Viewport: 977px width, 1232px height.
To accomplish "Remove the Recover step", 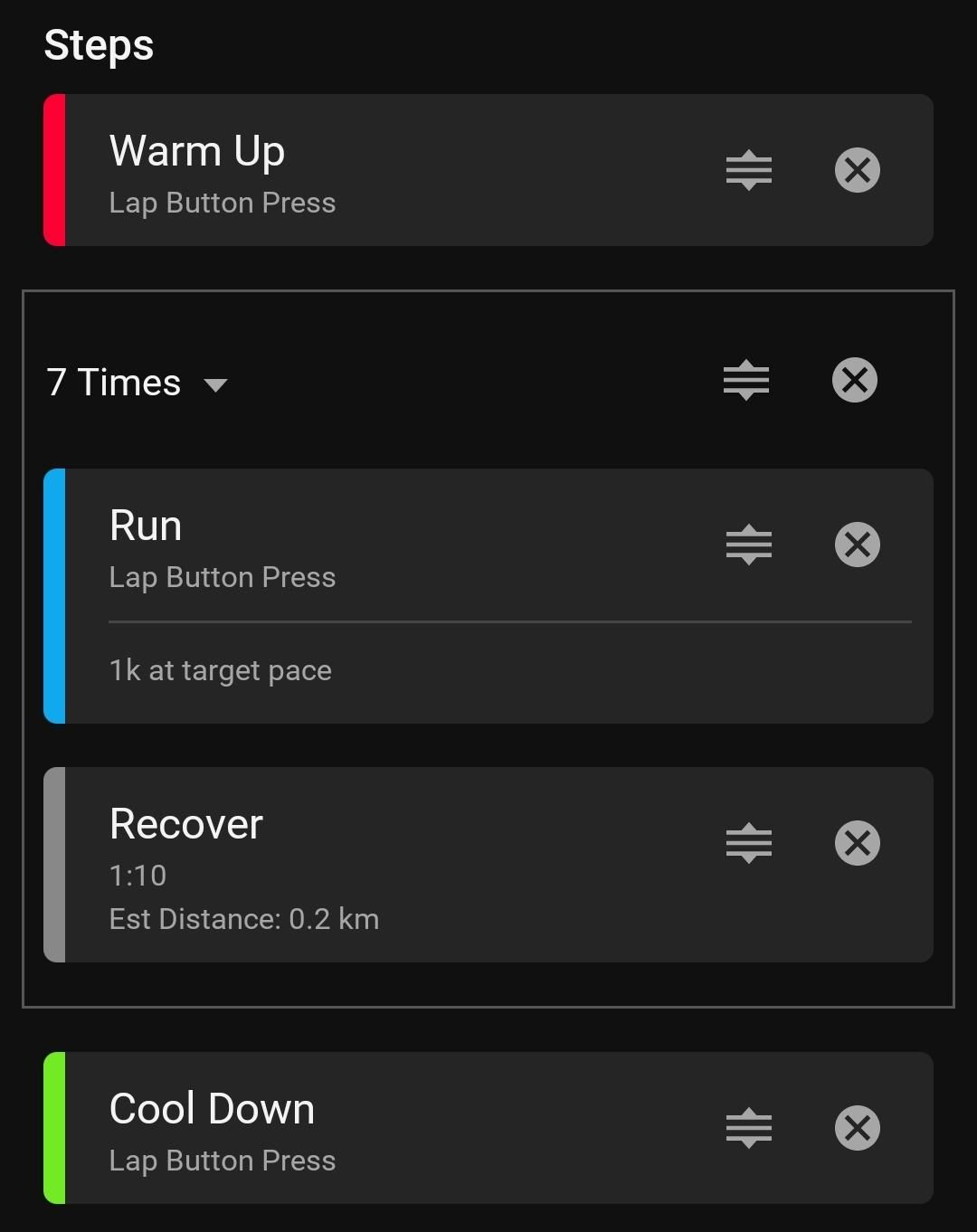I will 857,842.
